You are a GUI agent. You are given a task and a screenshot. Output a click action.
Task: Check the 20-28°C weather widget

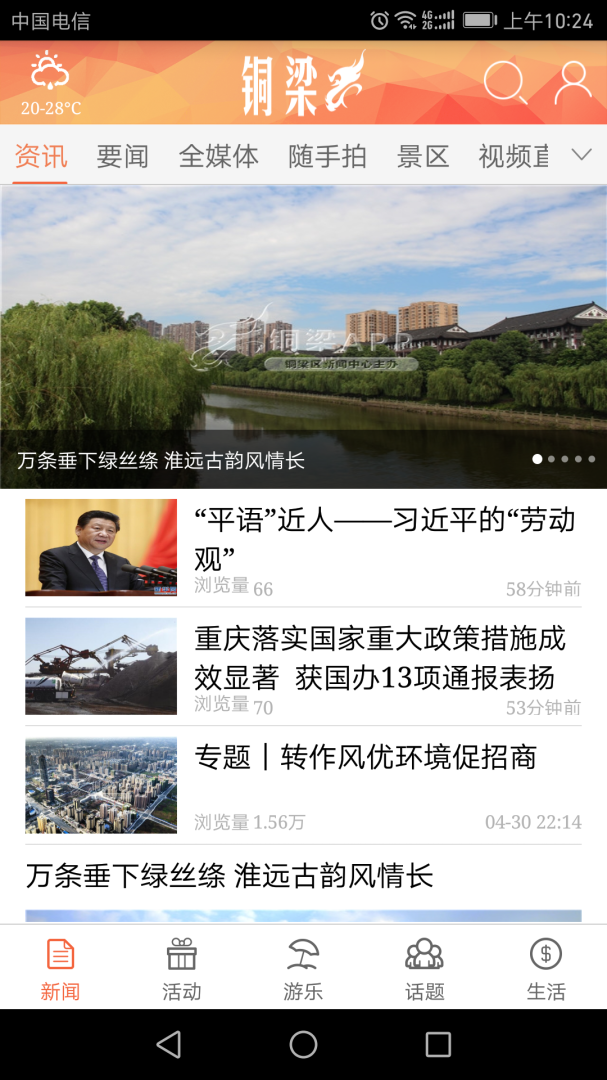coord(50,84)
